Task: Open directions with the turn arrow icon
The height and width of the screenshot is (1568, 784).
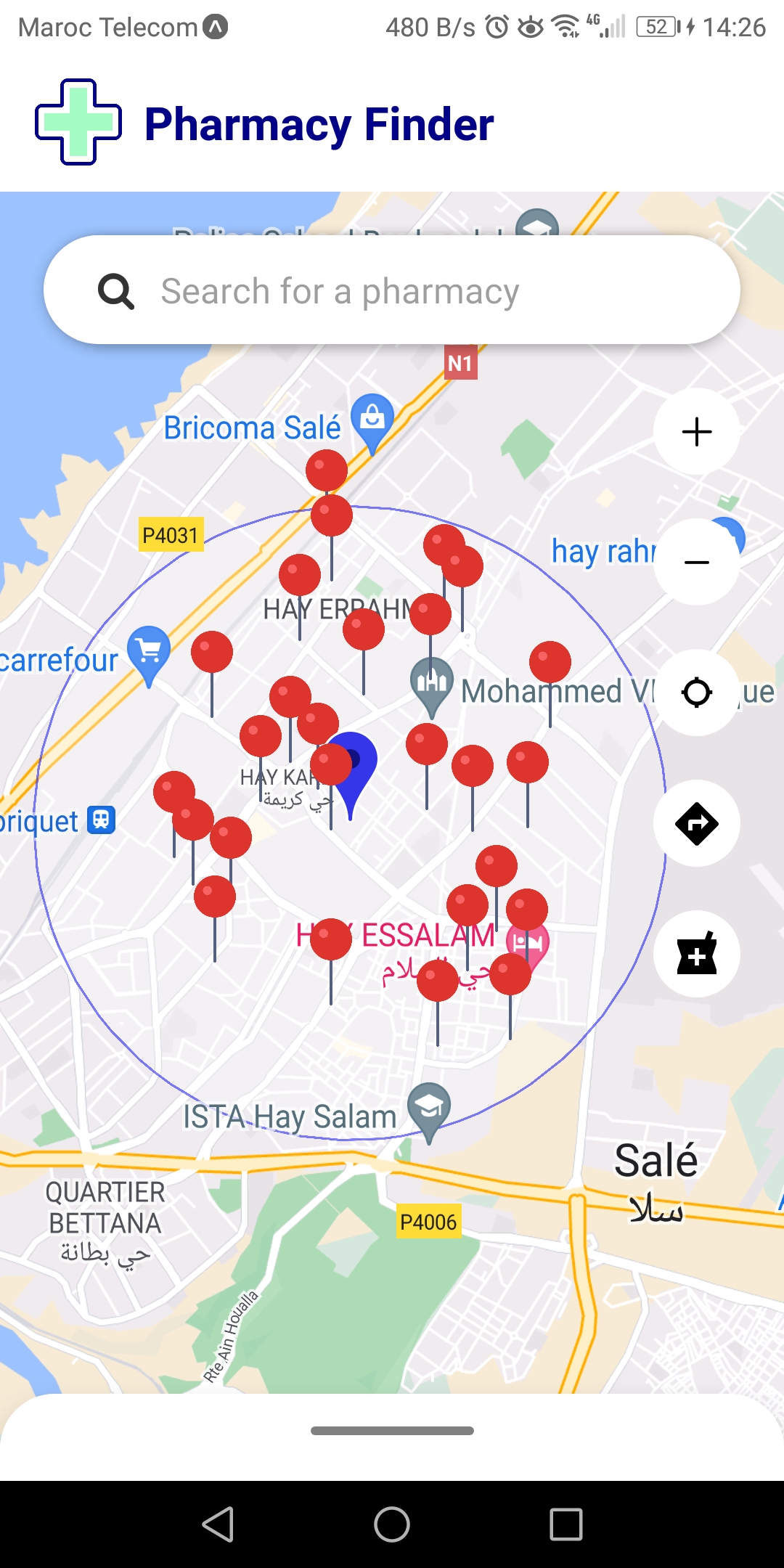Action: [x=695, y=824]
